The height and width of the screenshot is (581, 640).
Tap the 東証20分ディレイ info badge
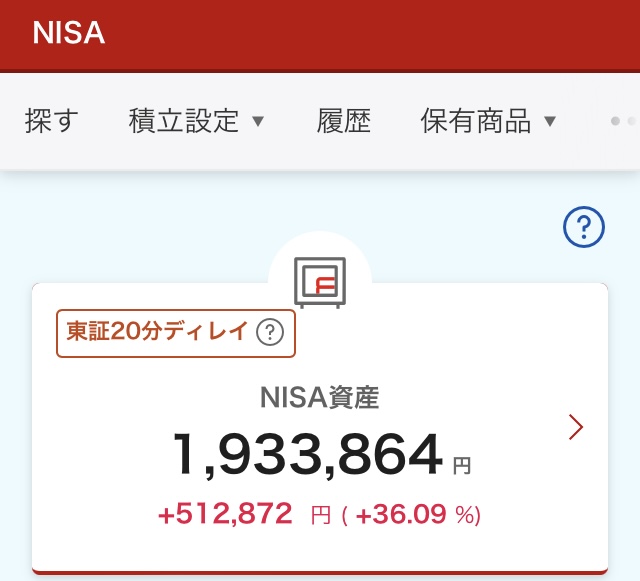tap(175, 333)
